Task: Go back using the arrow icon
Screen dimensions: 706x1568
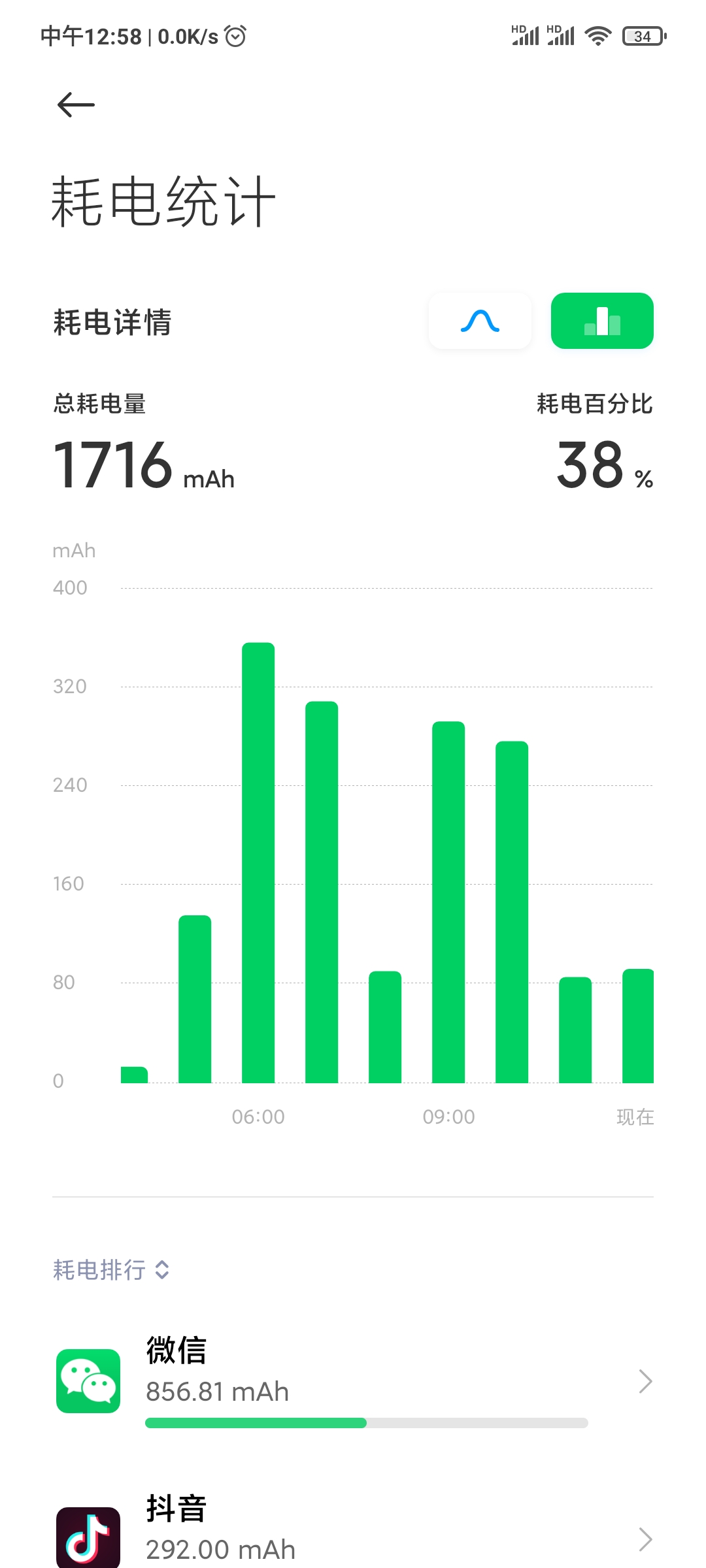Action: tap(76, 105)
